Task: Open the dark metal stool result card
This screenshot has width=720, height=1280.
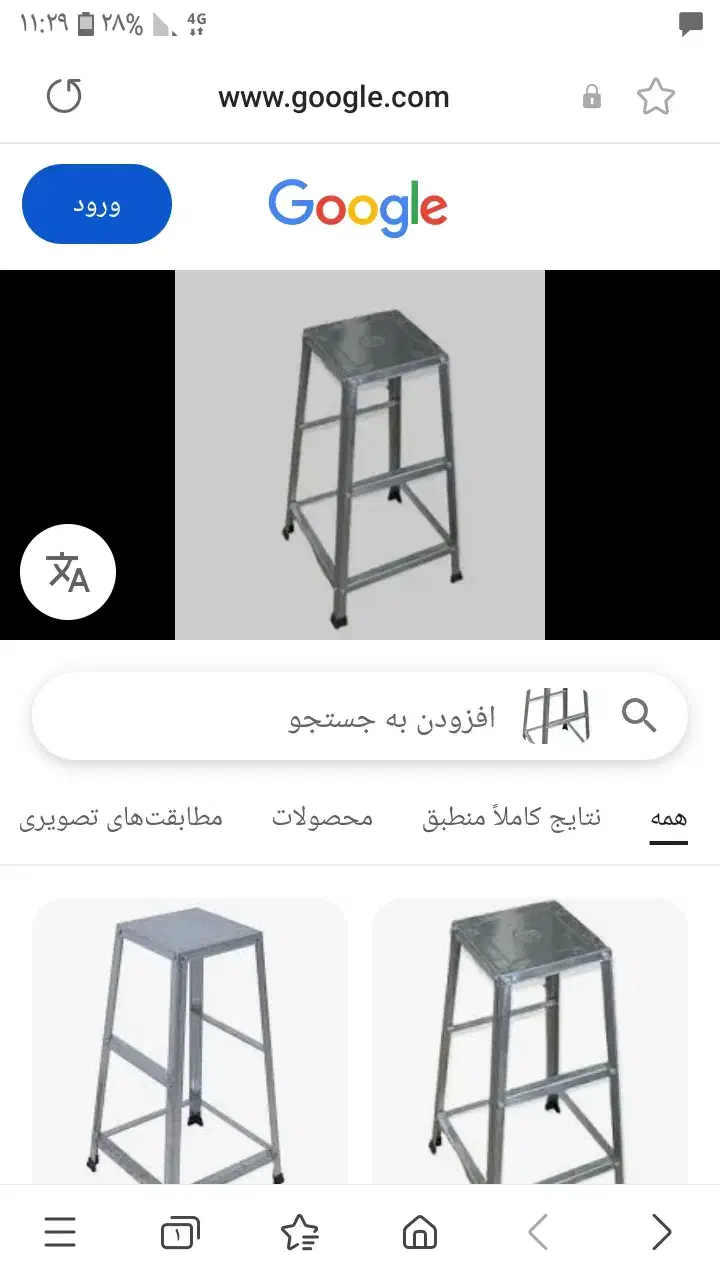Action: [x=530, y=1040]
